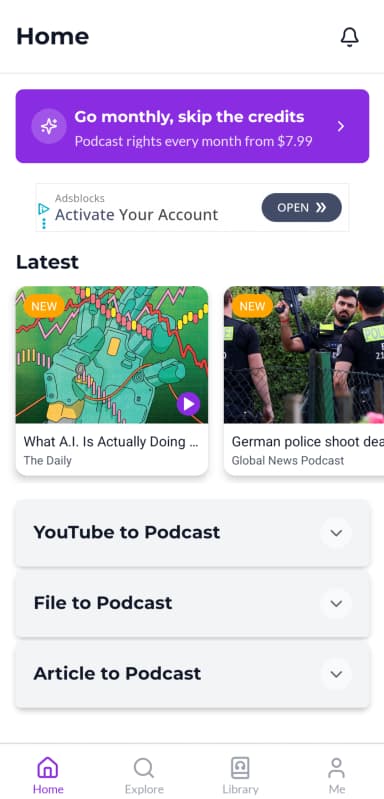384x799 pixels.
Task: Expand the File to Podcast section
Action: [x=192, y=603]
